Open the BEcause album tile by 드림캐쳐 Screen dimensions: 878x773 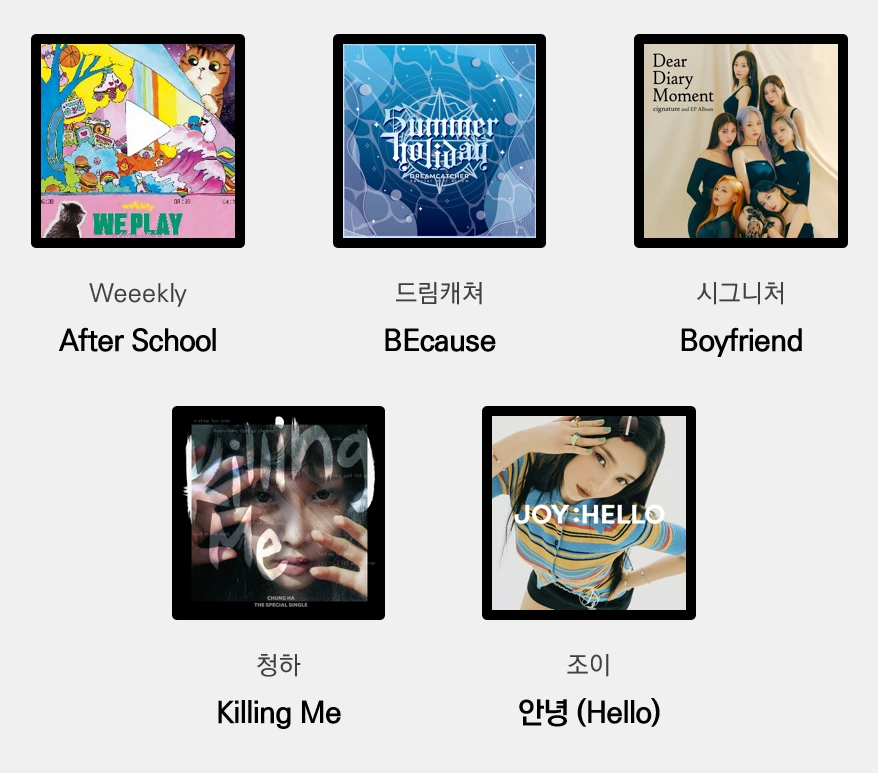[x=439, y=141]
